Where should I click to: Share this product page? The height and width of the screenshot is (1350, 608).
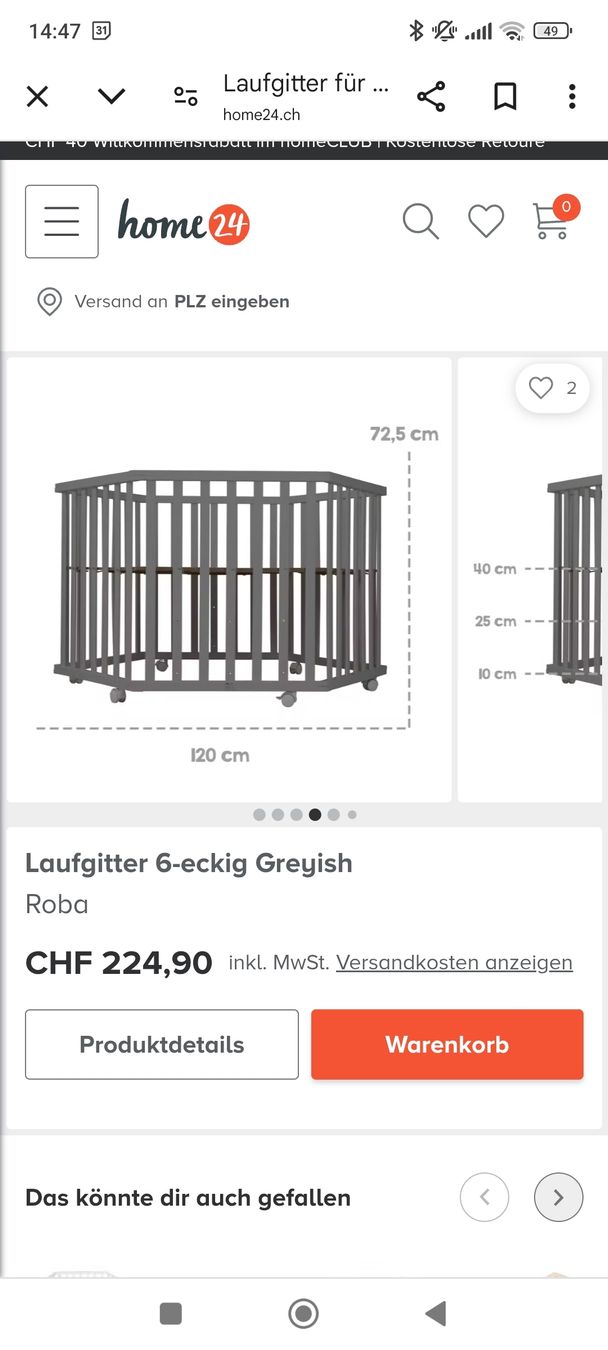click(x=431, y=96)
